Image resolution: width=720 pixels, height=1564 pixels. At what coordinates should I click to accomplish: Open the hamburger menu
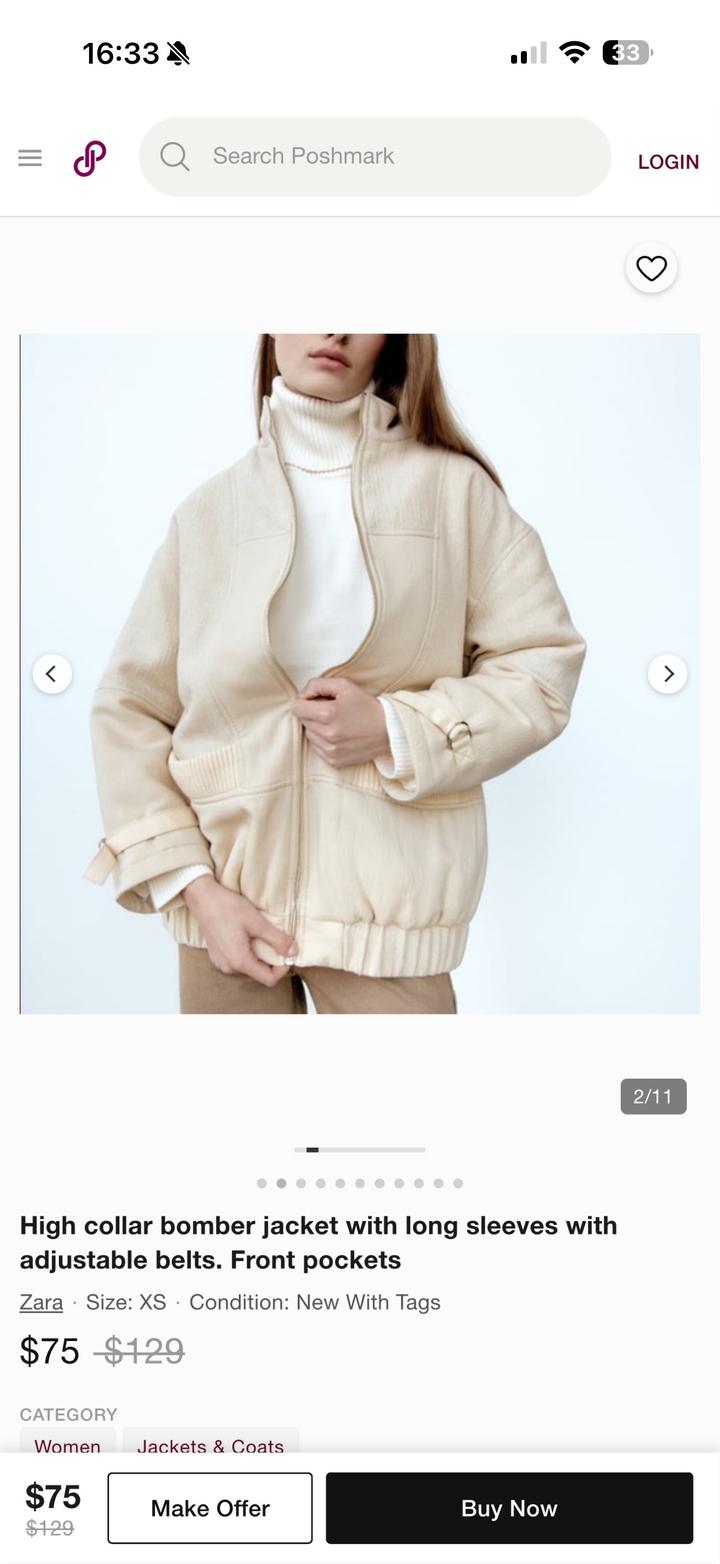pyautogui.click(x=30, y=158)
